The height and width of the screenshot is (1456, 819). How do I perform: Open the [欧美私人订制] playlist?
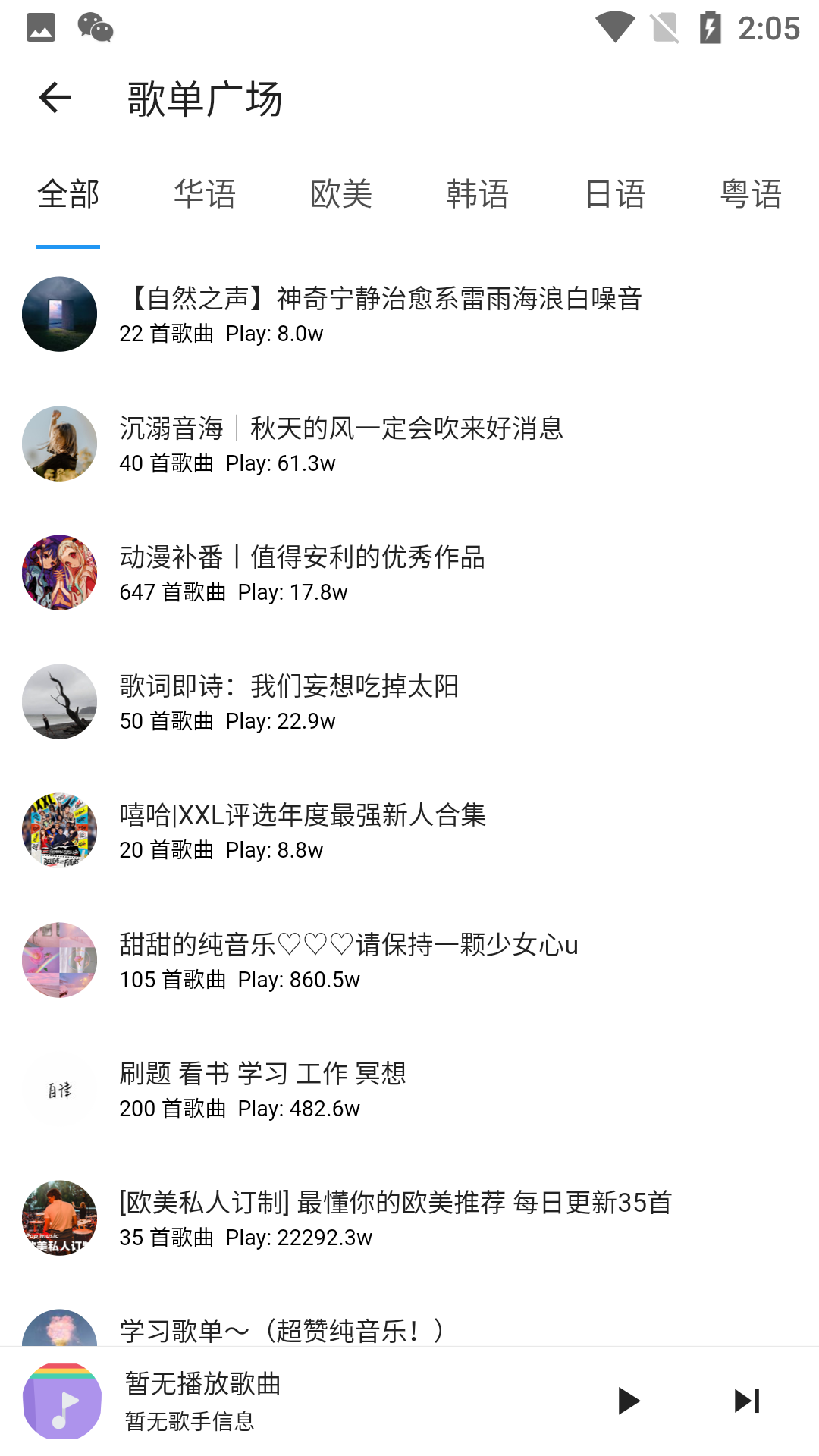point(394,1218)
